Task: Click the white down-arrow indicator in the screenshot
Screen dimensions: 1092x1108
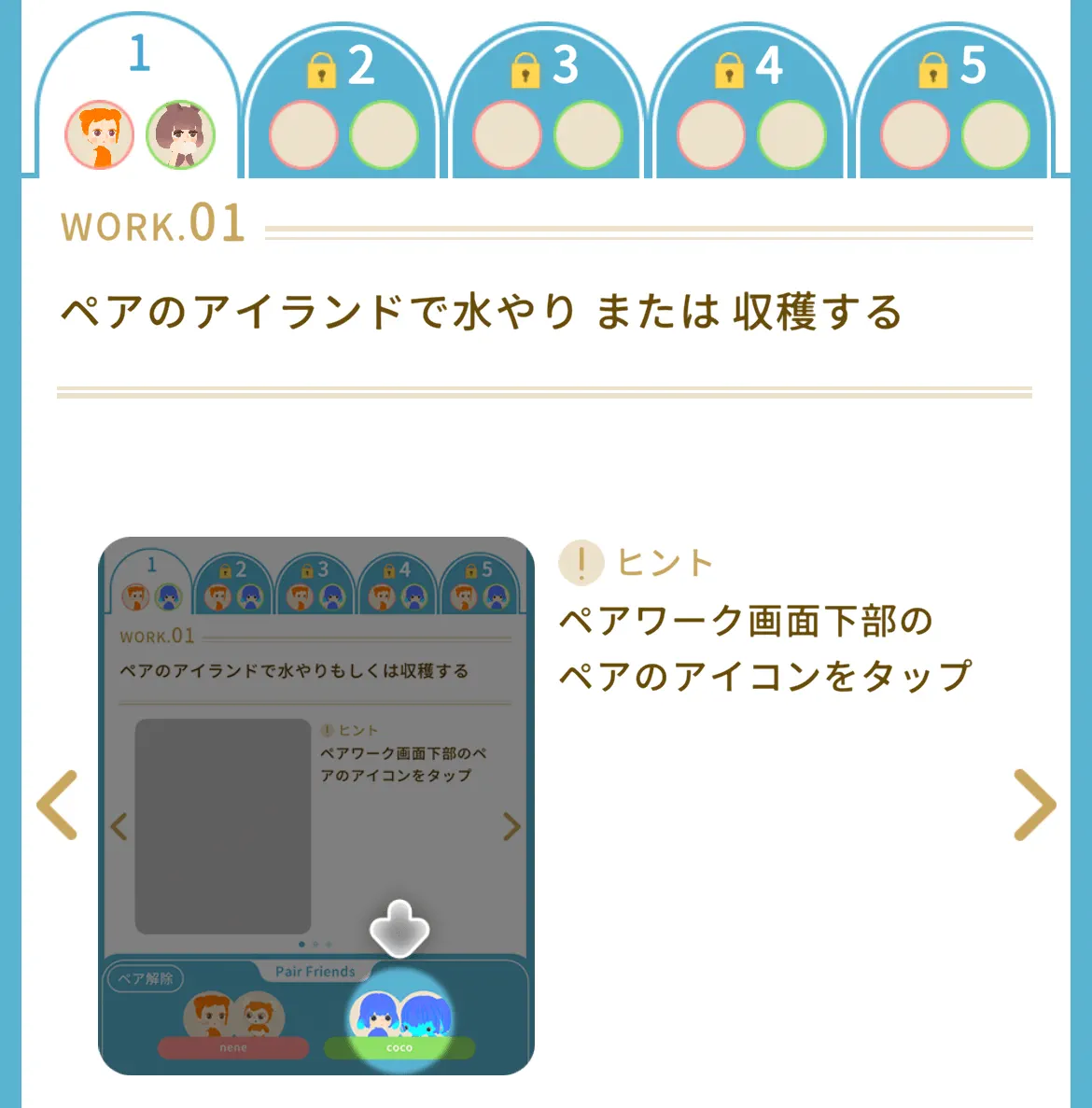Action: click(401, 929)
